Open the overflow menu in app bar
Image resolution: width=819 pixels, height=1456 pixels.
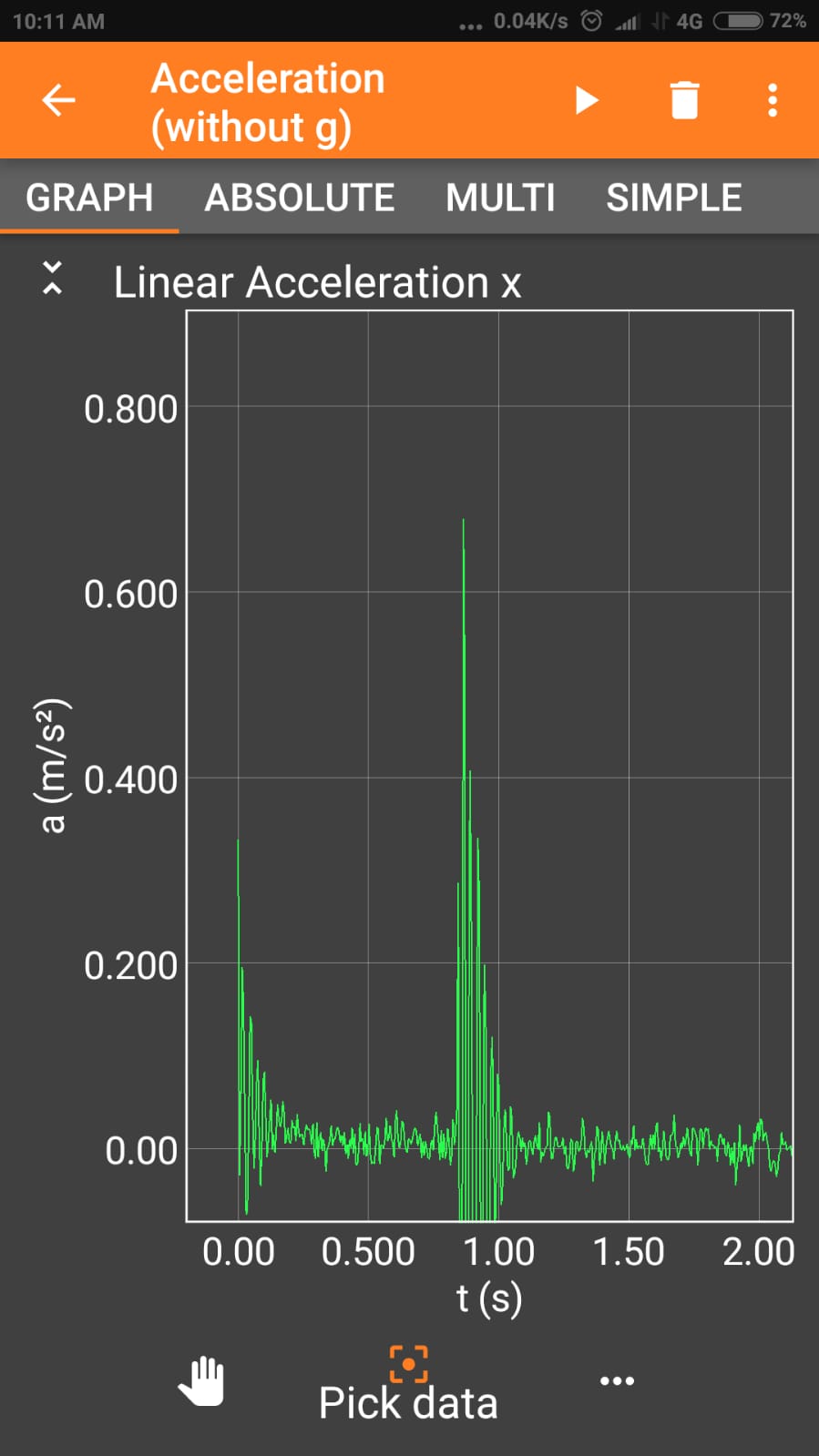point(773,100)
